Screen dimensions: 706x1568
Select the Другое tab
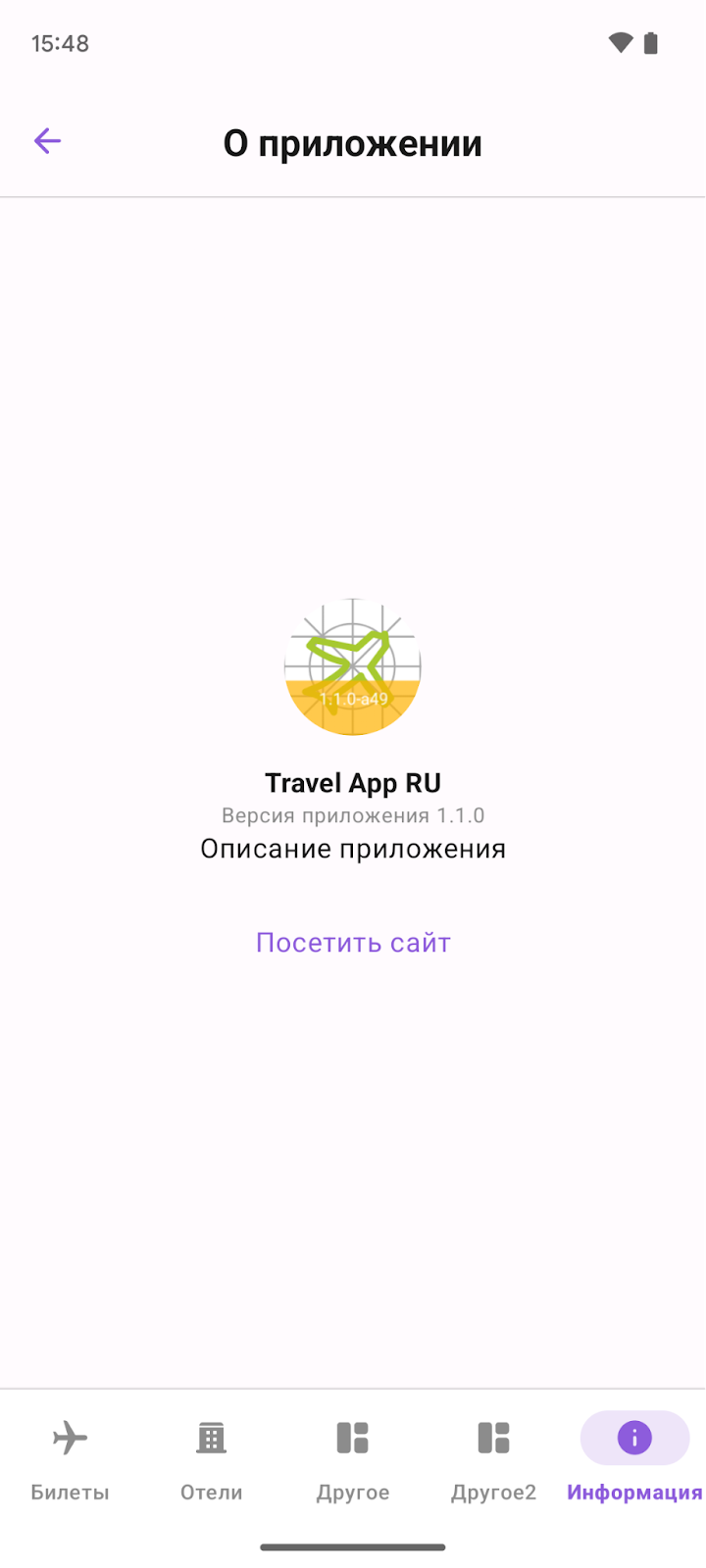click(x=353, y=1457)
